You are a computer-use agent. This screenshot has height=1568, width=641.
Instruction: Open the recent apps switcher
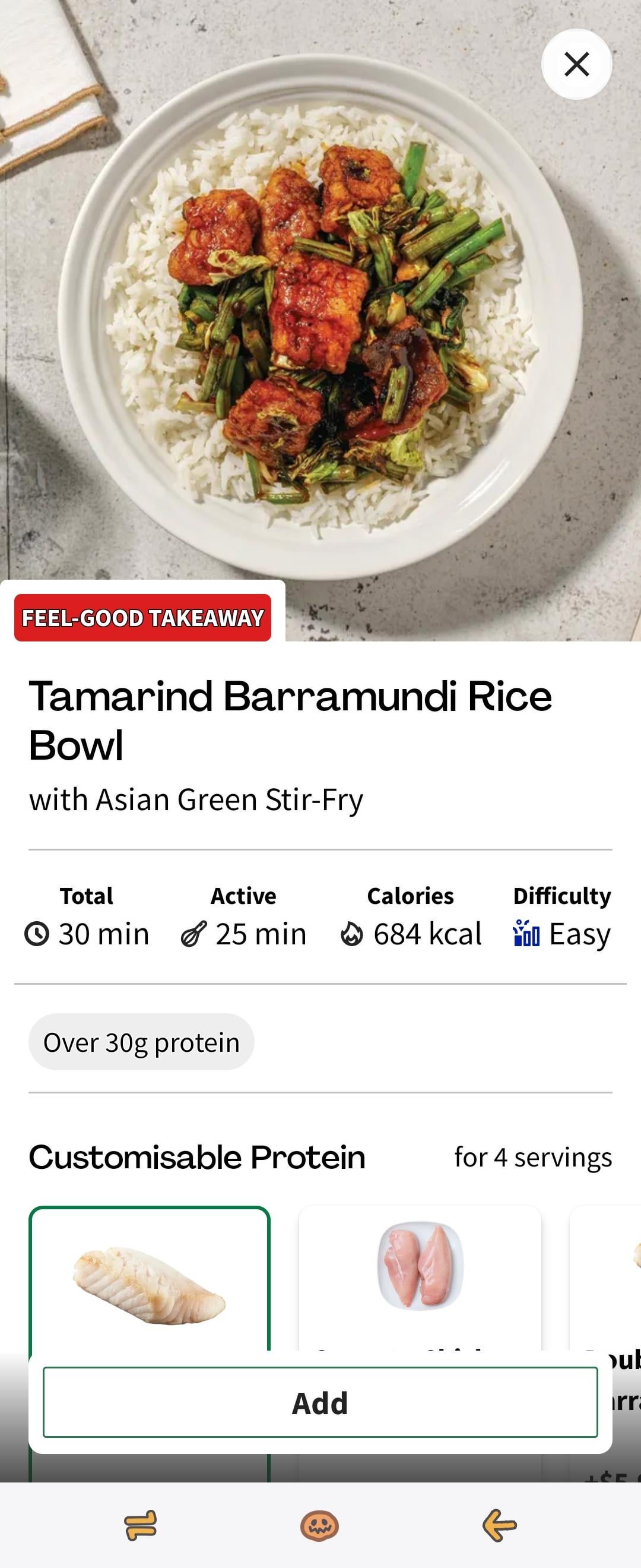[x=141, y=1525]
